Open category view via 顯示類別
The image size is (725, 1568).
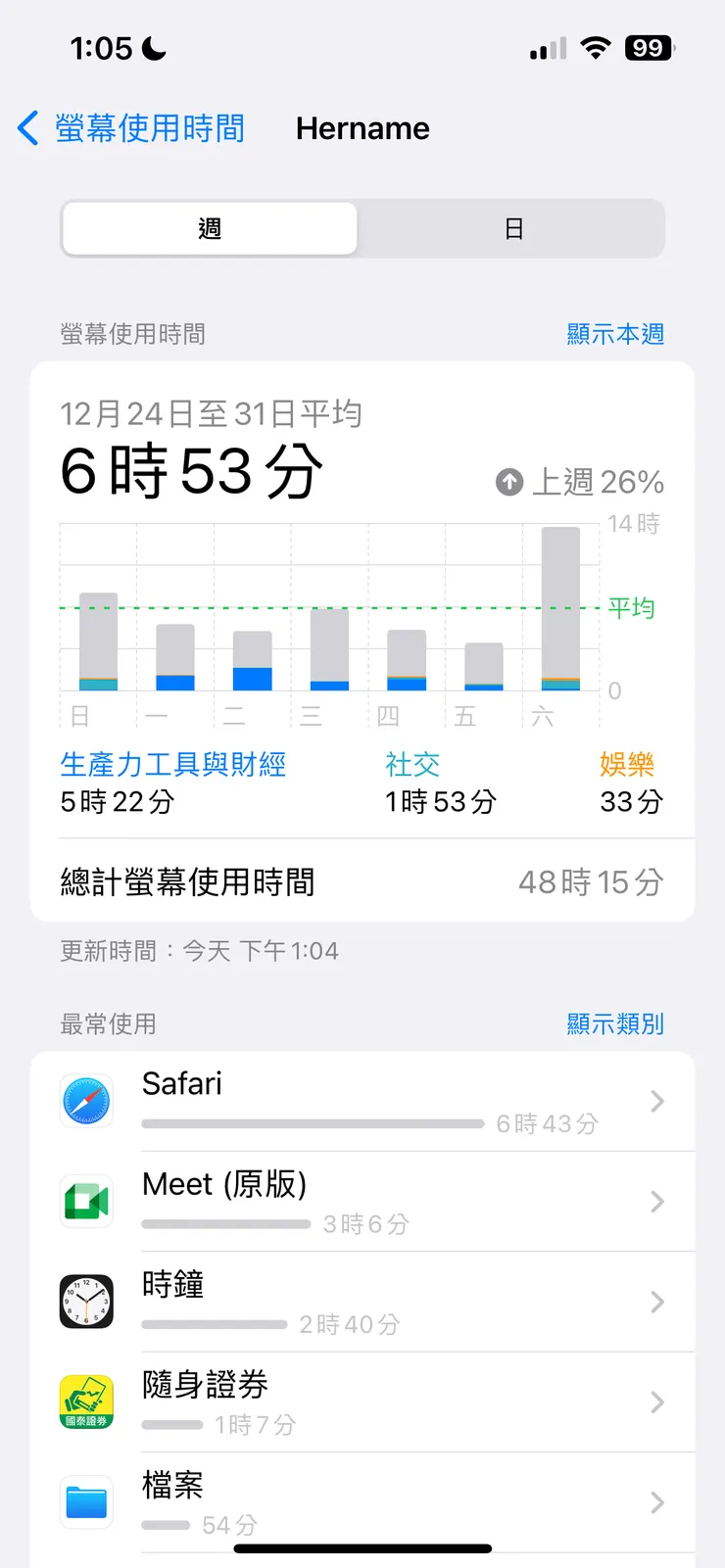pyautogui.click(x=614, y=1024)
